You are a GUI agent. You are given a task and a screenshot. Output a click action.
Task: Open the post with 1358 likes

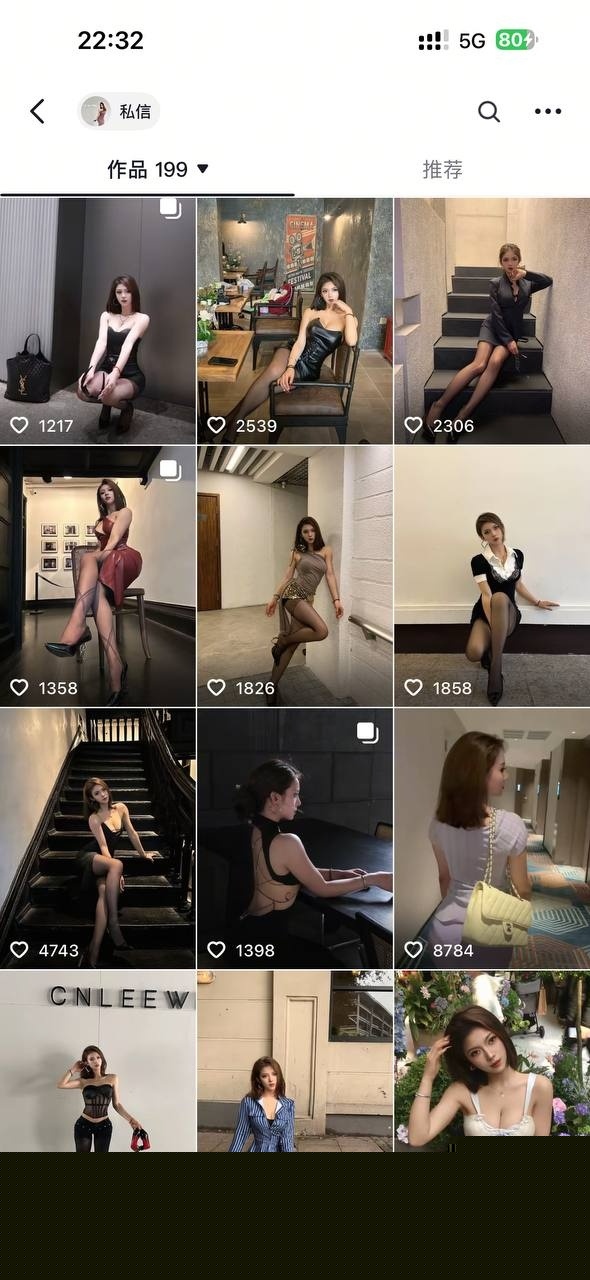[x=97, y=576]
